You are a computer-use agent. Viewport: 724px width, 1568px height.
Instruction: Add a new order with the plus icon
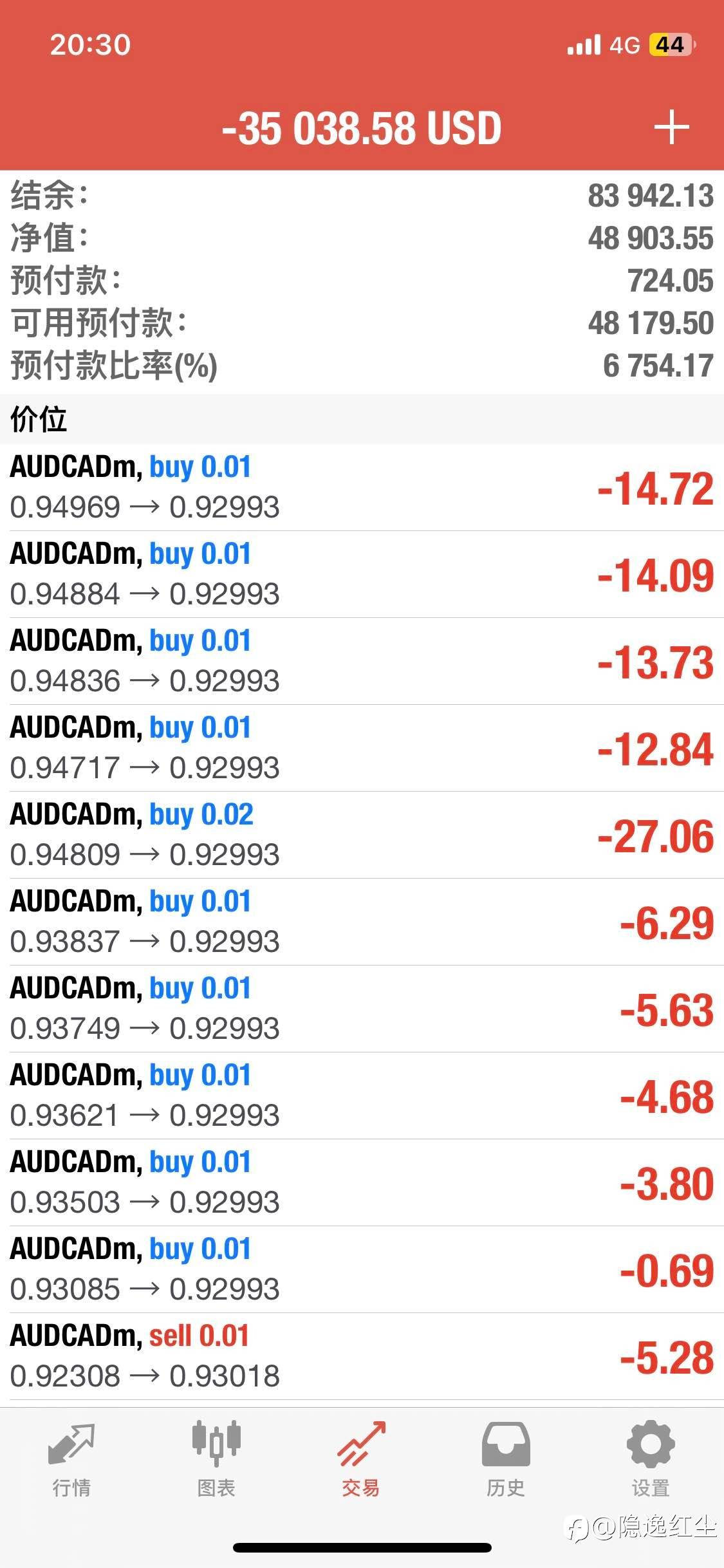pyautogui.click(x=671, y=127)
